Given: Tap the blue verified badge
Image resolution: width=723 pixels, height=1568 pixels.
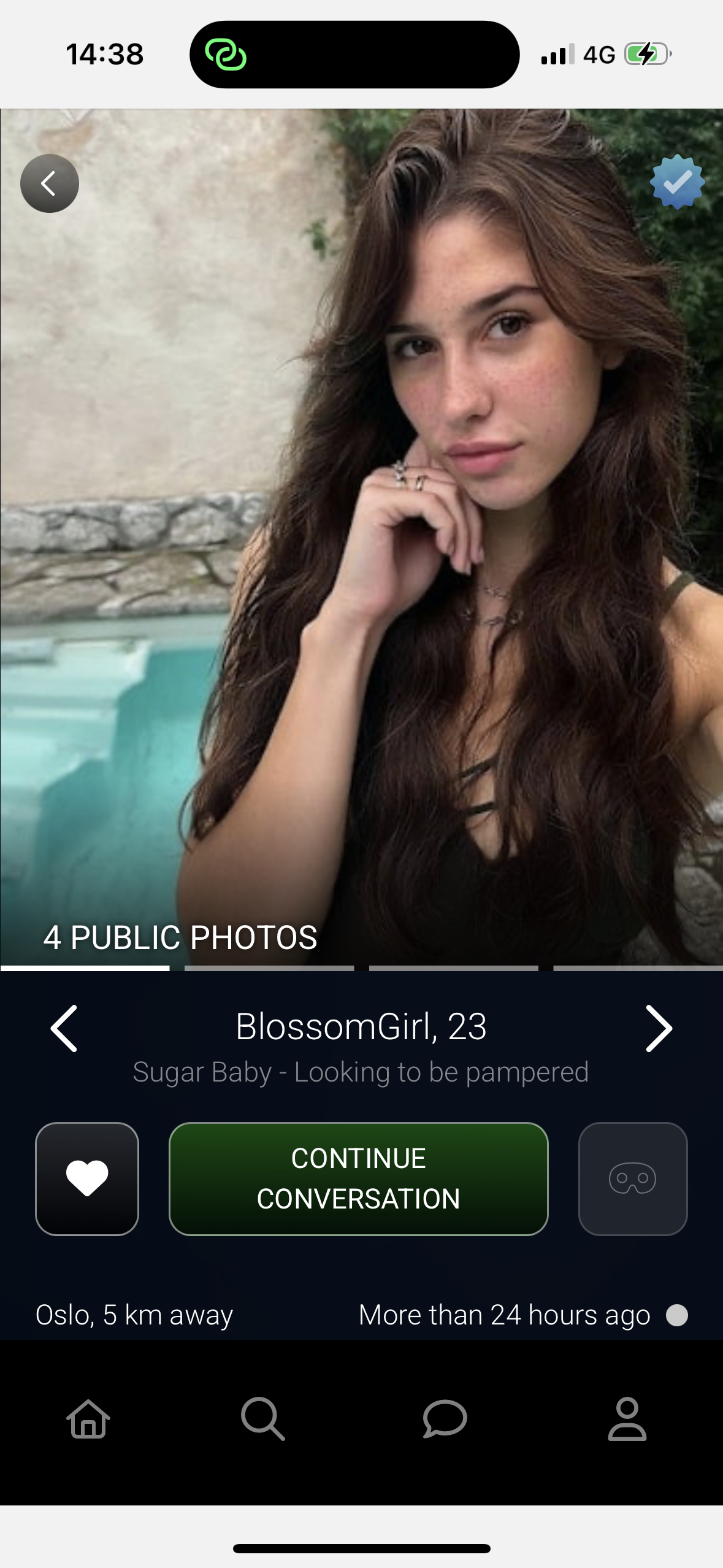Looking at the screenshot, I should [x=677, y=182].
